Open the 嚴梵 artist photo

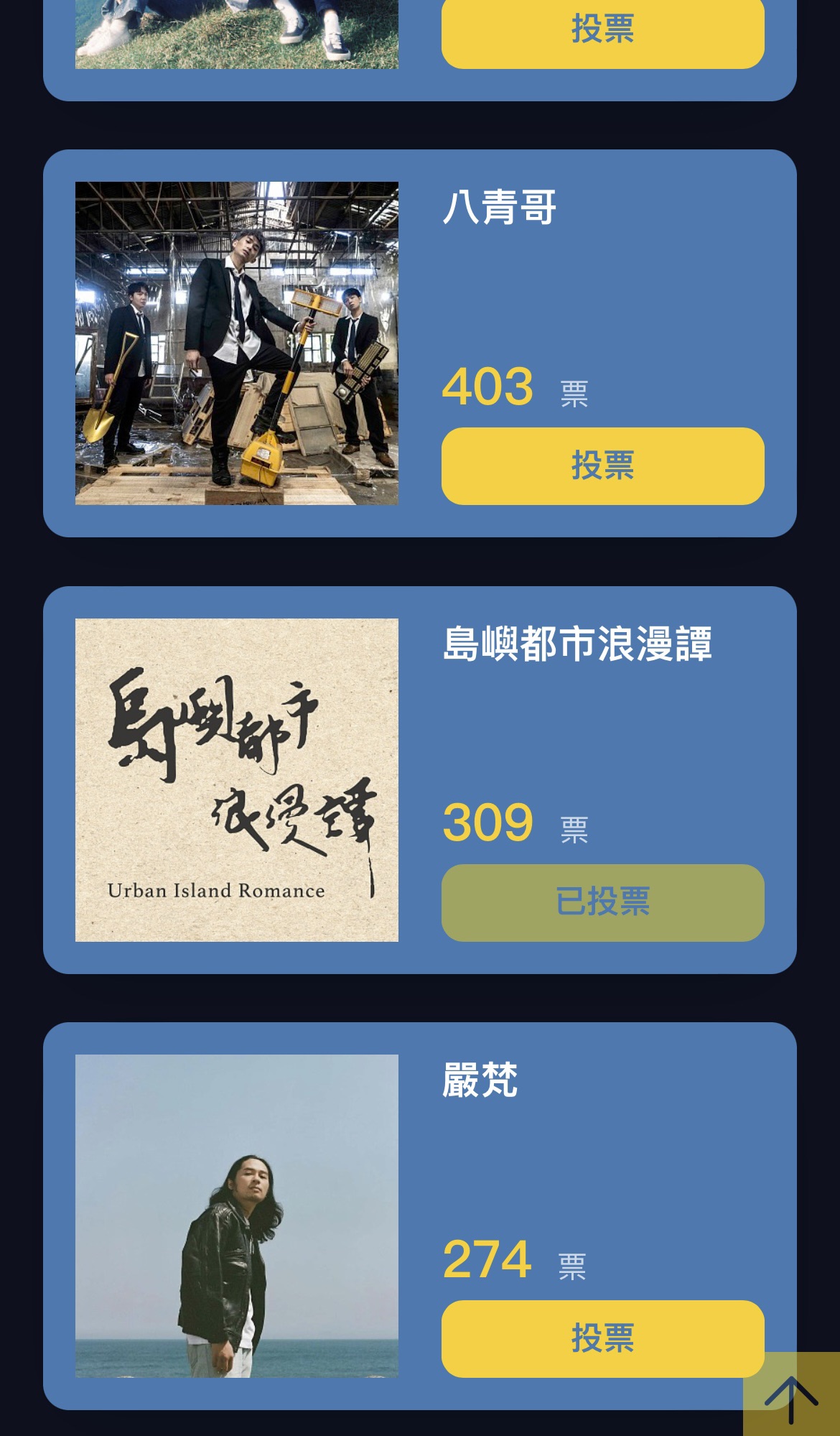click(x=237, y=1215)
